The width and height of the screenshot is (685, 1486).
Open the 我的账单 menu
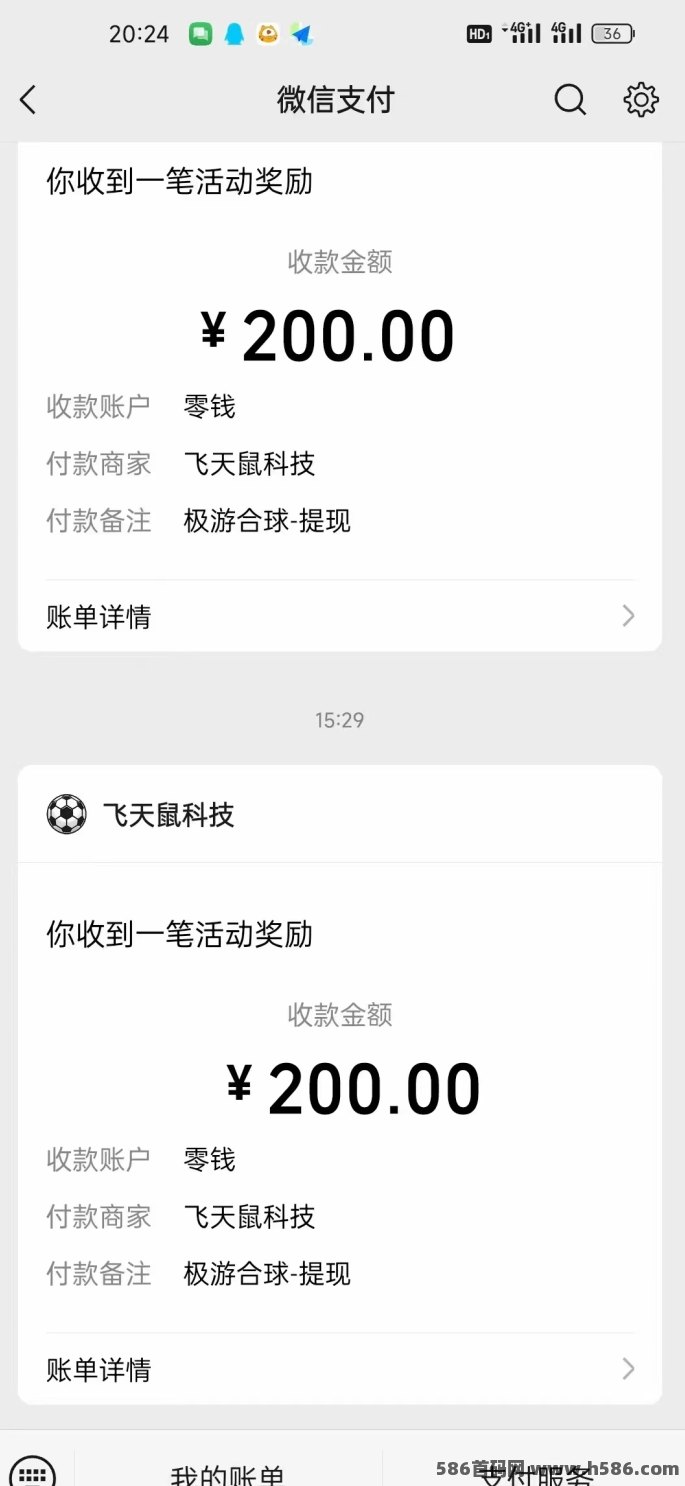point(228,1474)
